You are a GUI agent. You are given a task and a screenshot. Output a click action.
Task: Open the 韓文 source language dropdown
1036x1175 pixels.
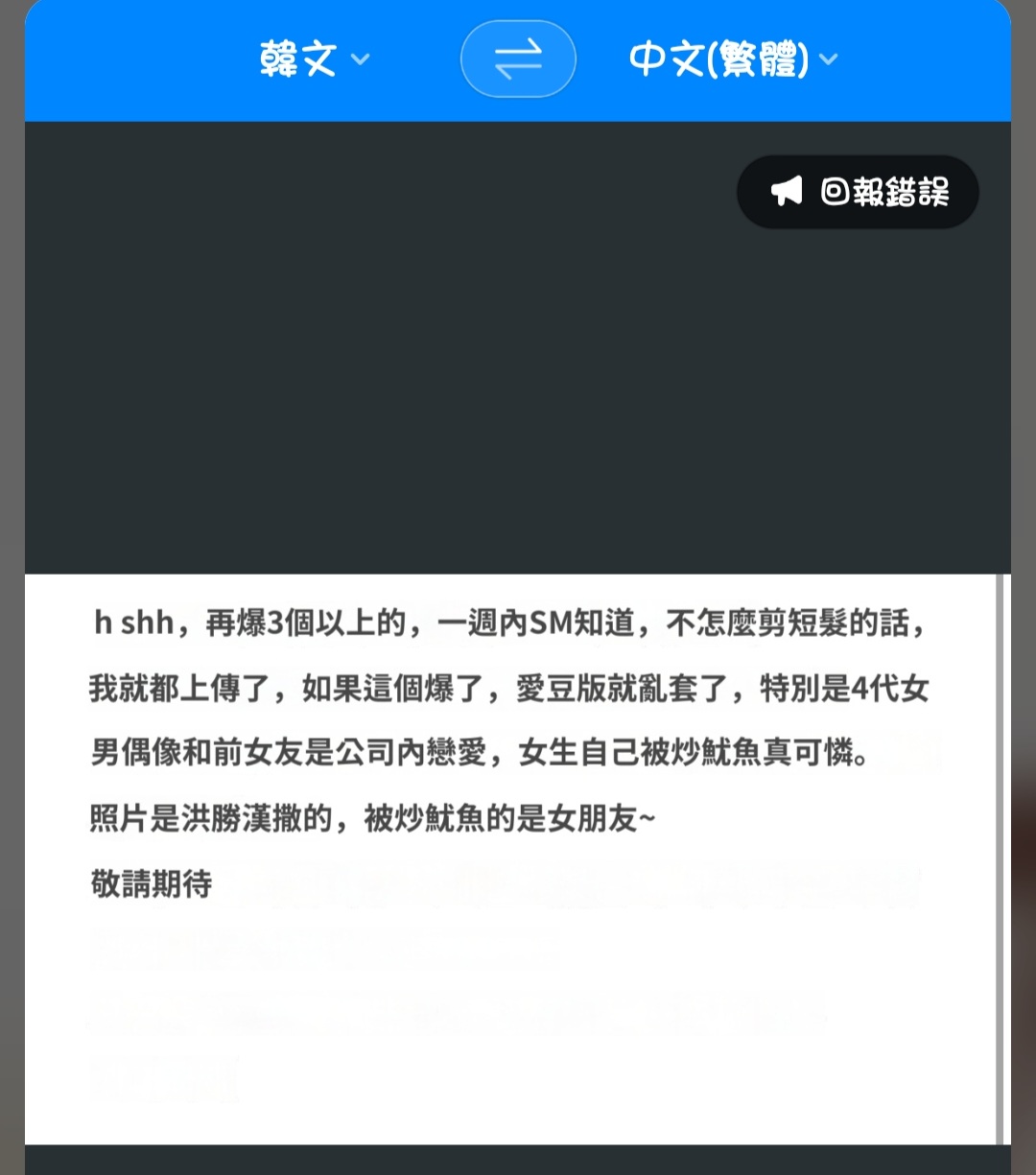click(314, 59)
